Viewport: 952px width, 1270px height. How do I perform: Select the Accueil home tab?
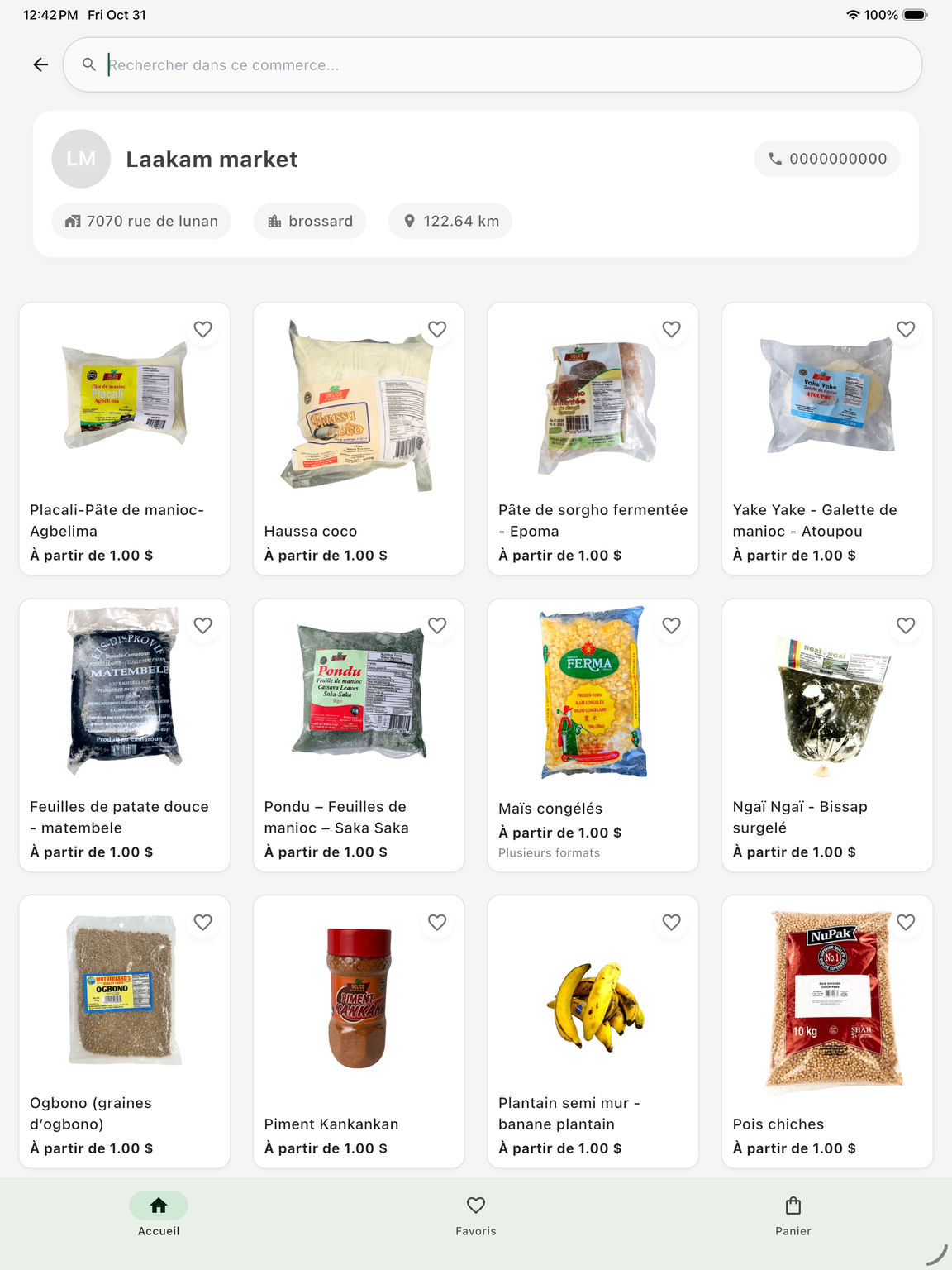coord(159,1215)
